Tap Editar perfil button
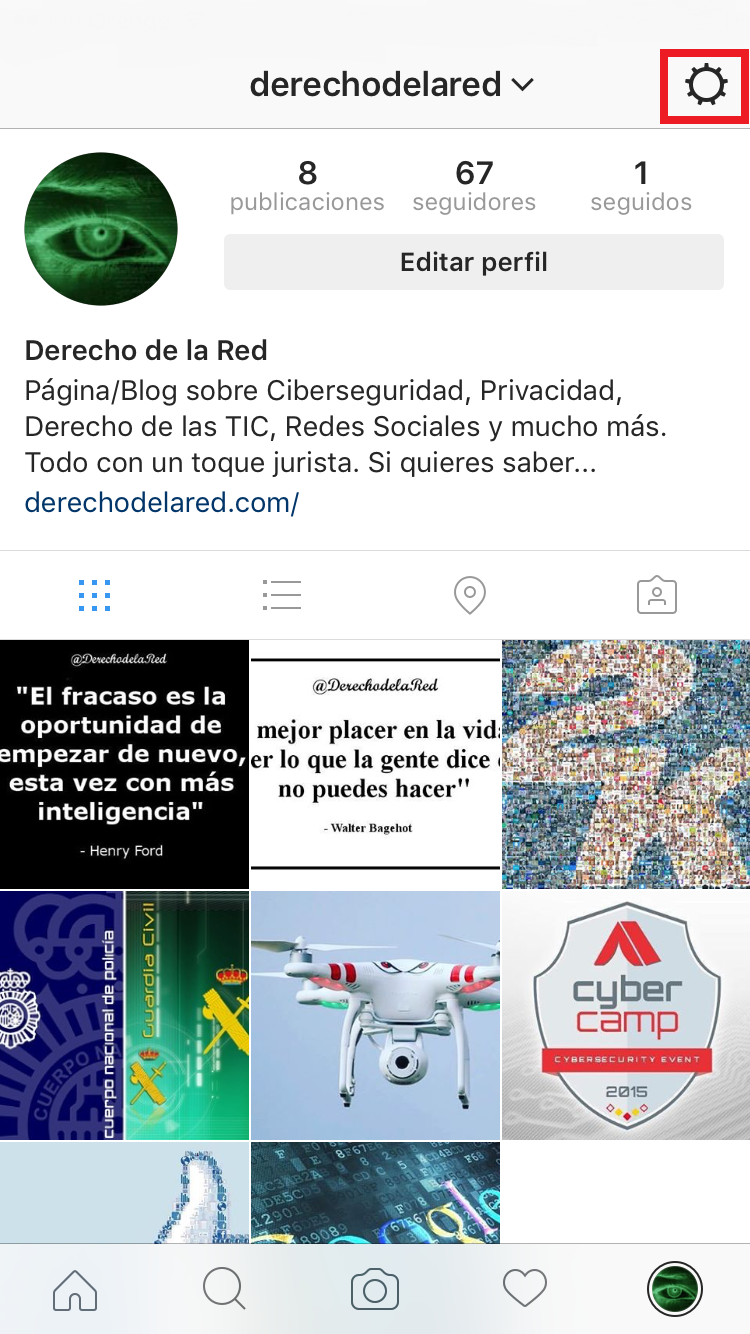This screenshot has height=1334, width=750. [x=473, y=262]
